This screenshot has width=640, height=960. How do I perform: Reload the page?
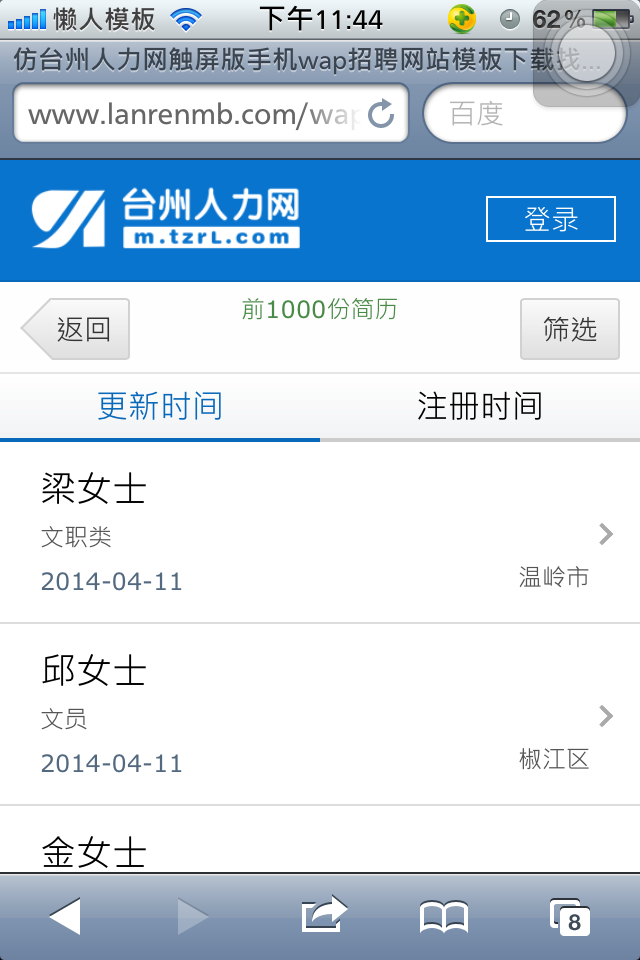pos(381,114)
